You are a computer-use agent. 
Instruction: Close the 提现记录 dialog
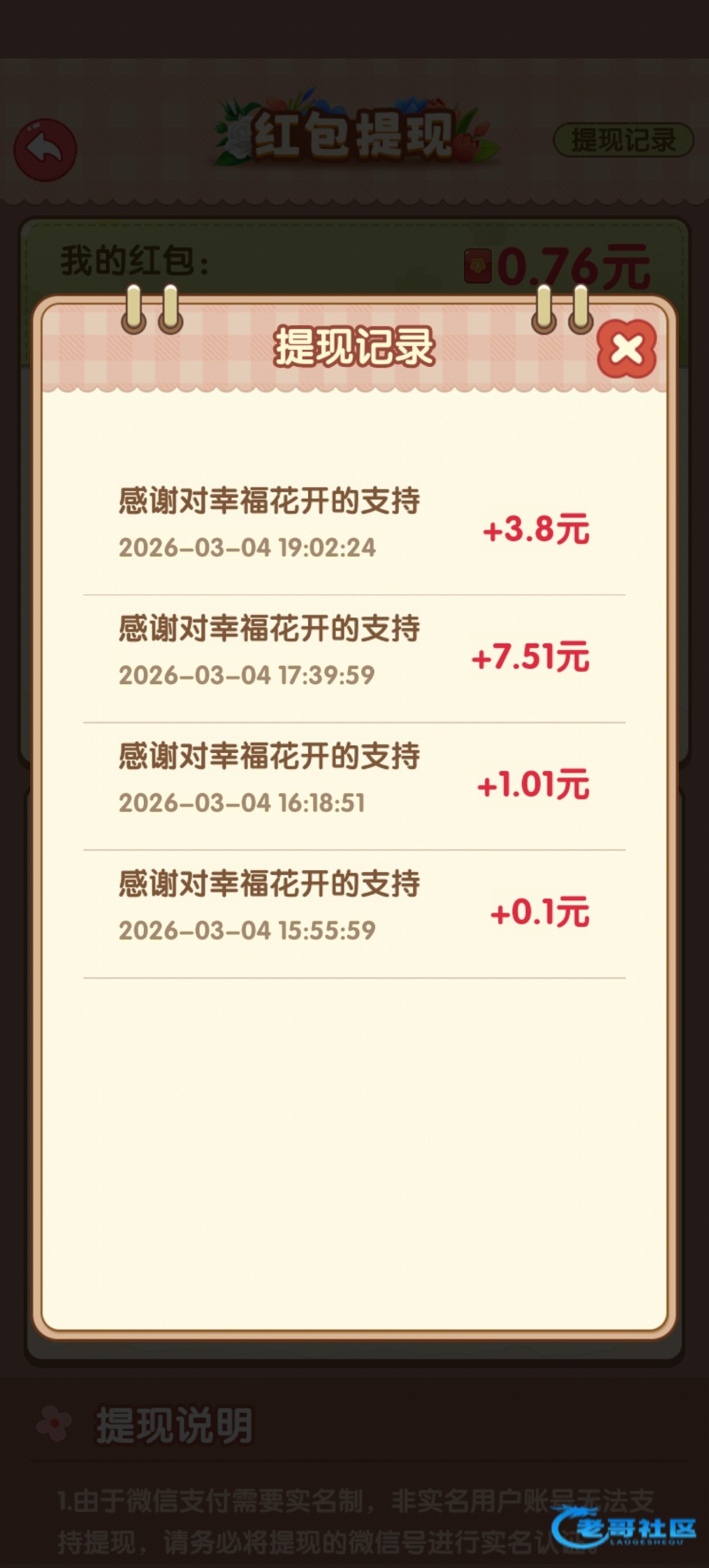(626, 349)
